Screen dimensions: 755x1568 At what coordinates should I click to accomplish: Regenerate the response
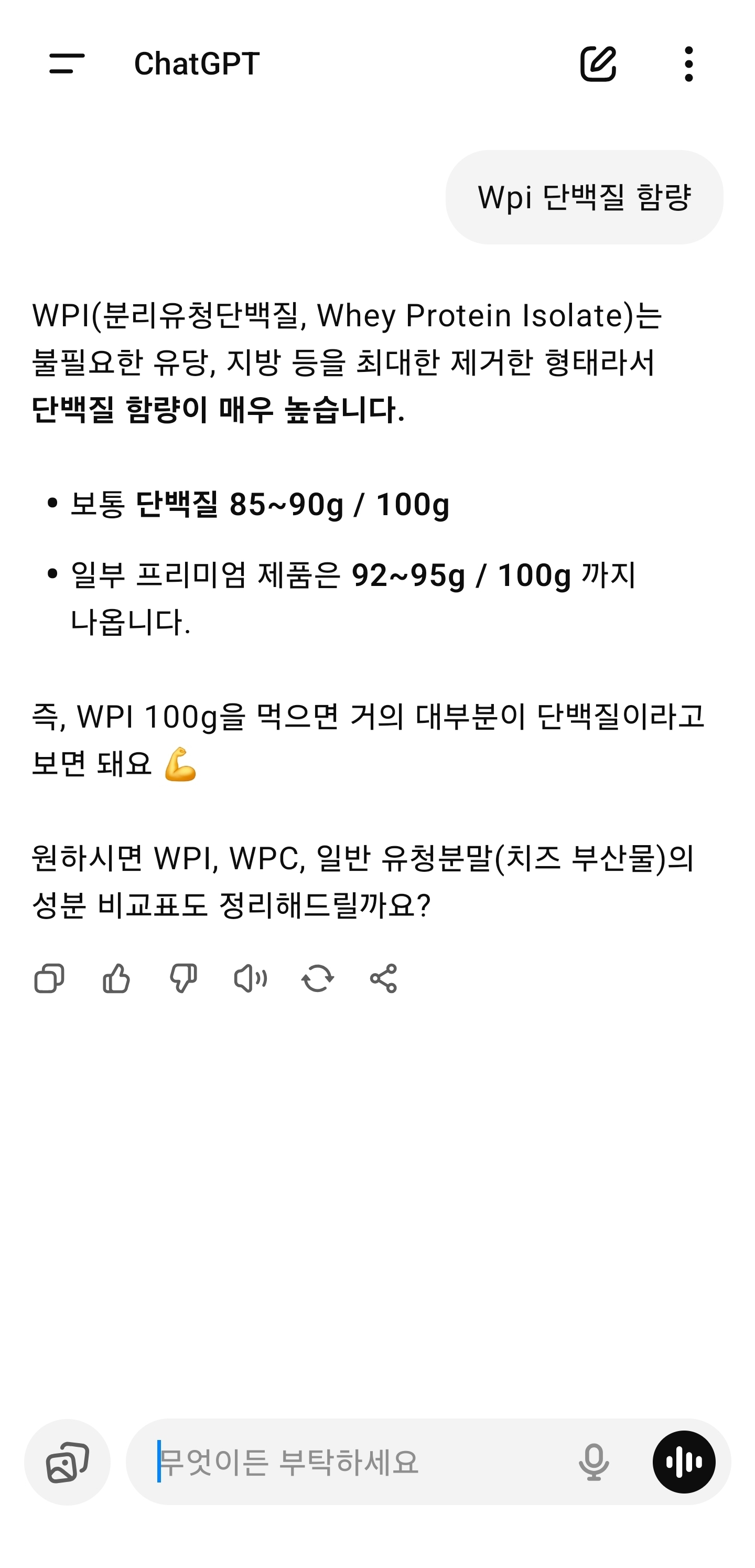tap(317, 978)
